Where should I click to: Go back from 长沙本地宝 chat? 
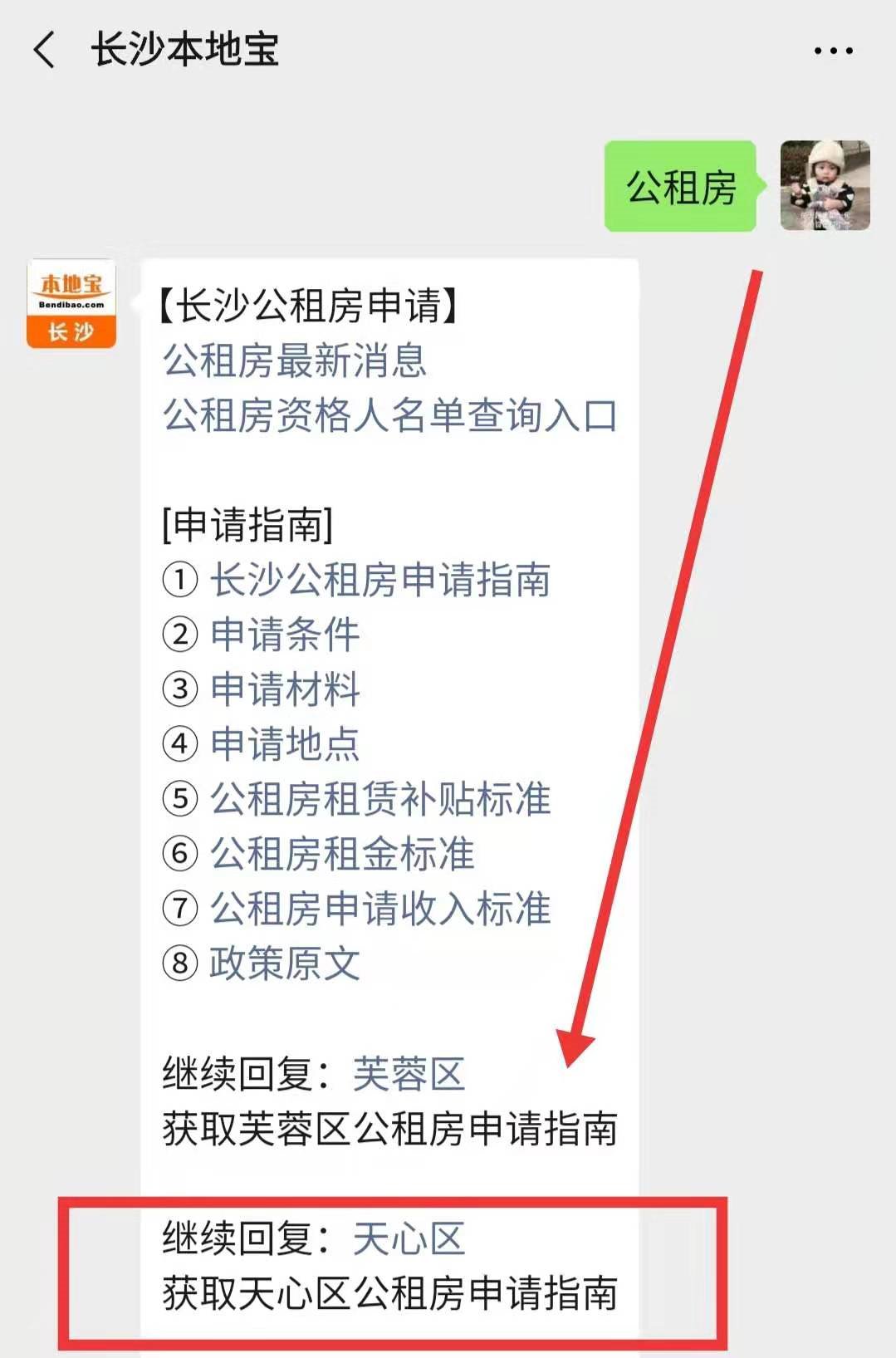45,50
